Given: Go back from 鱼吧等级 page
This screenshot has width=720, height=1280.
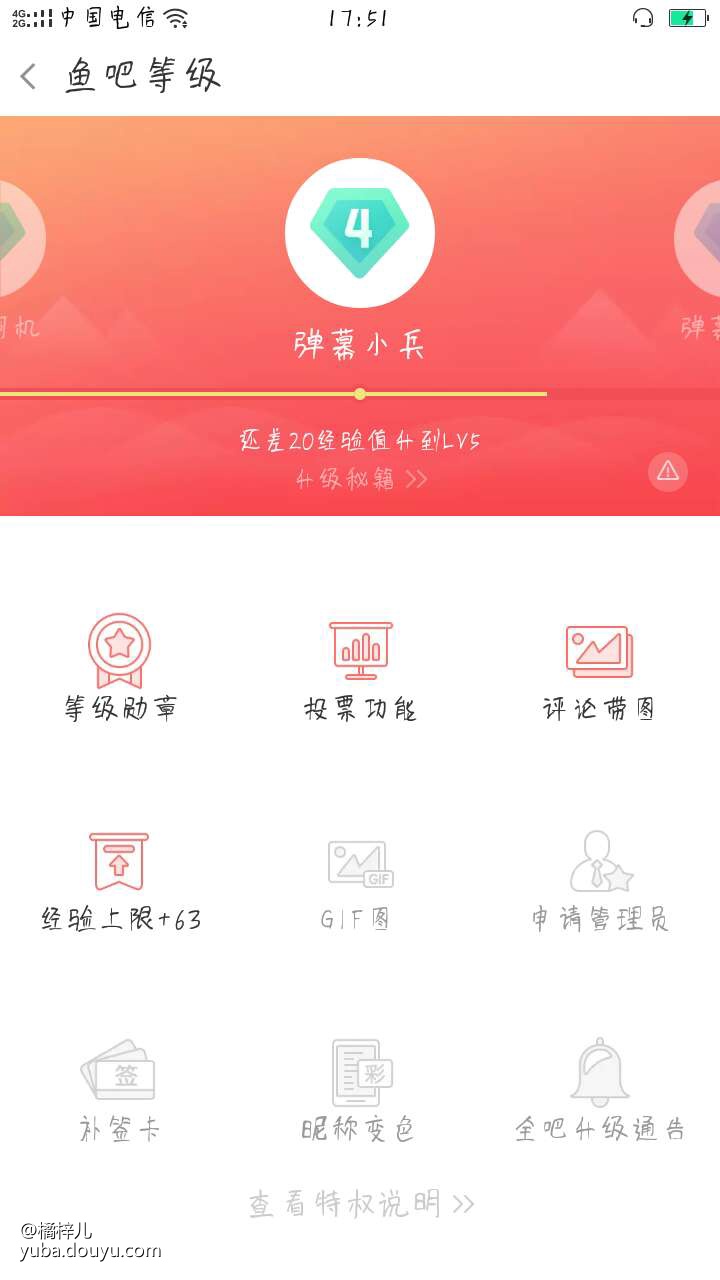Looking at the screenshot, I should pos(29,76).
